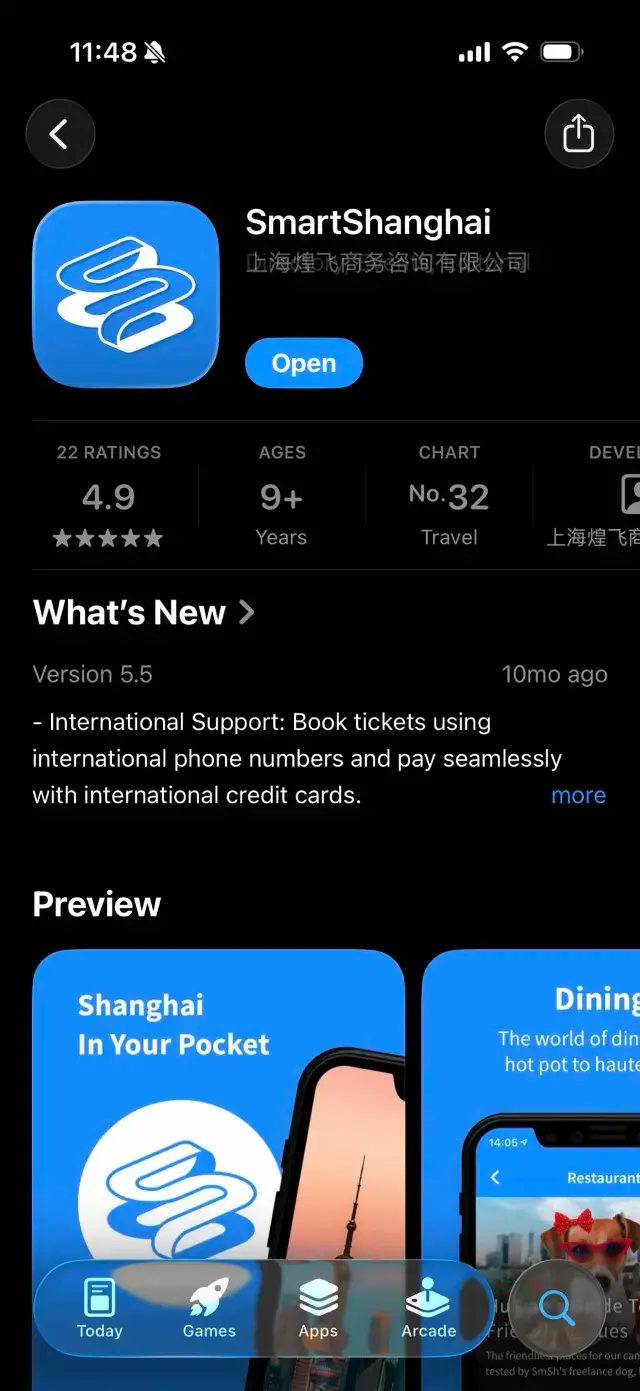This screenshot has width=640, height=1391.
Task: Open the developer info tile
Action: point(590,495)
